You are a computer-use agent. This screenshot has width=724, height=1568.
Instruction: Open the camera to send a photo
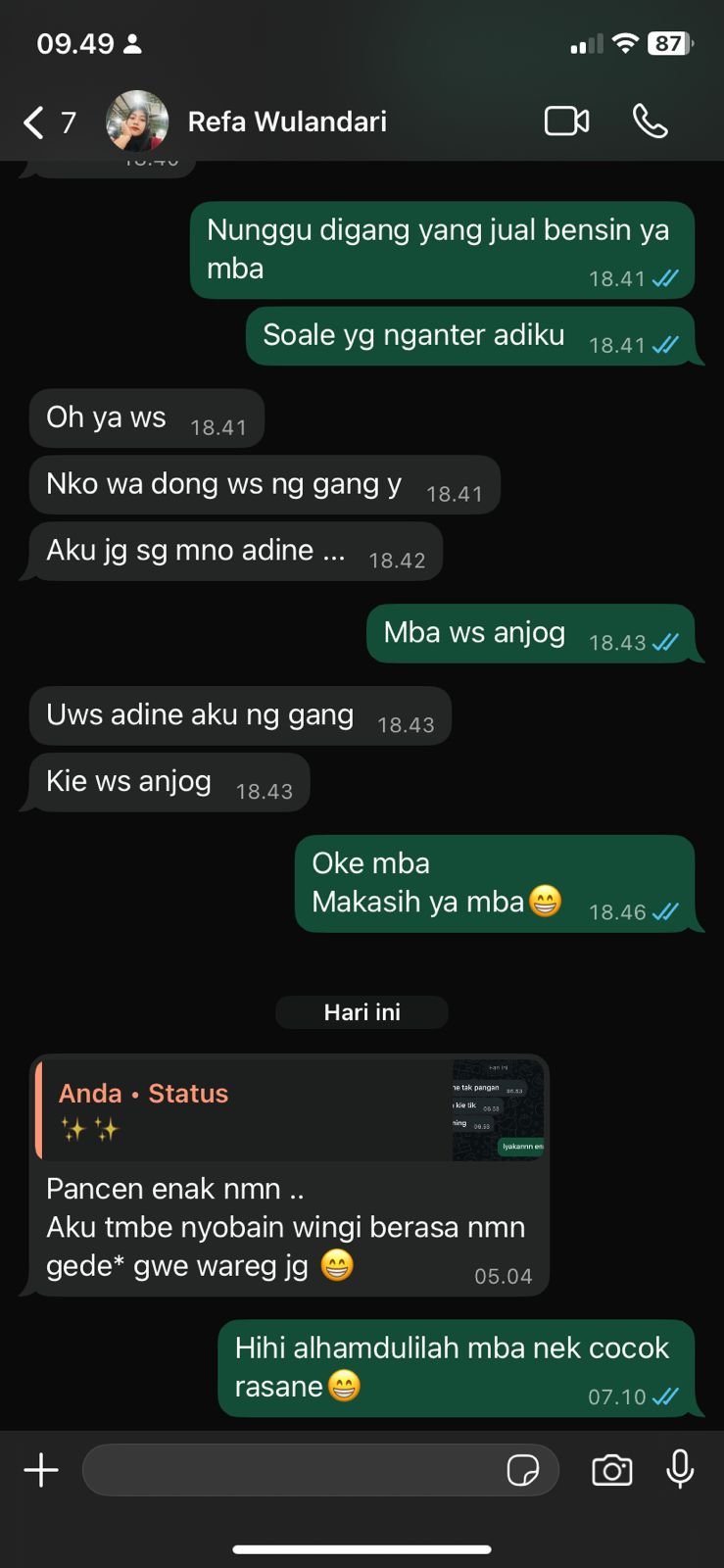coord(611,1470)
